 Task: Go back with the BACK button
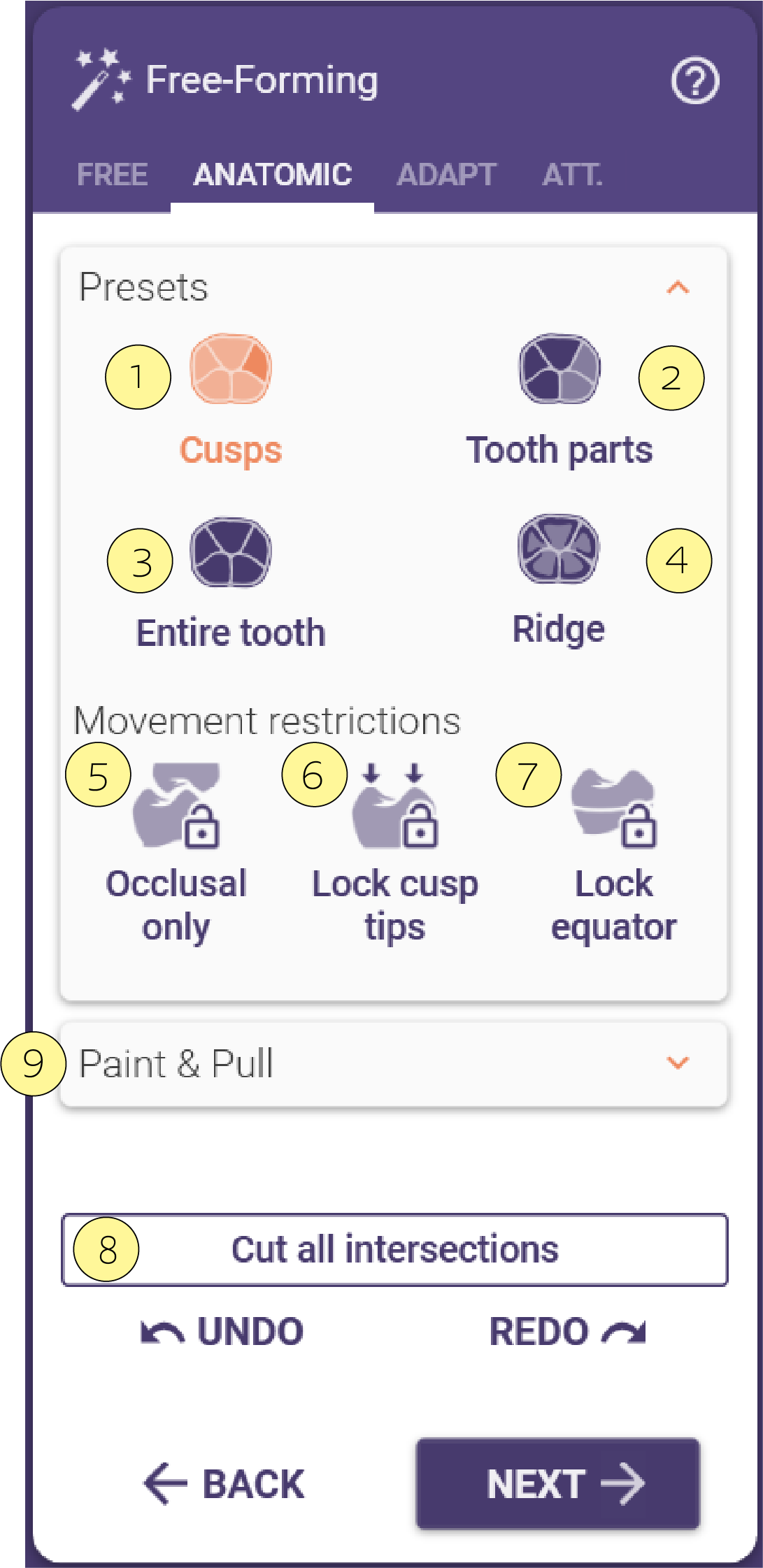224,1483
